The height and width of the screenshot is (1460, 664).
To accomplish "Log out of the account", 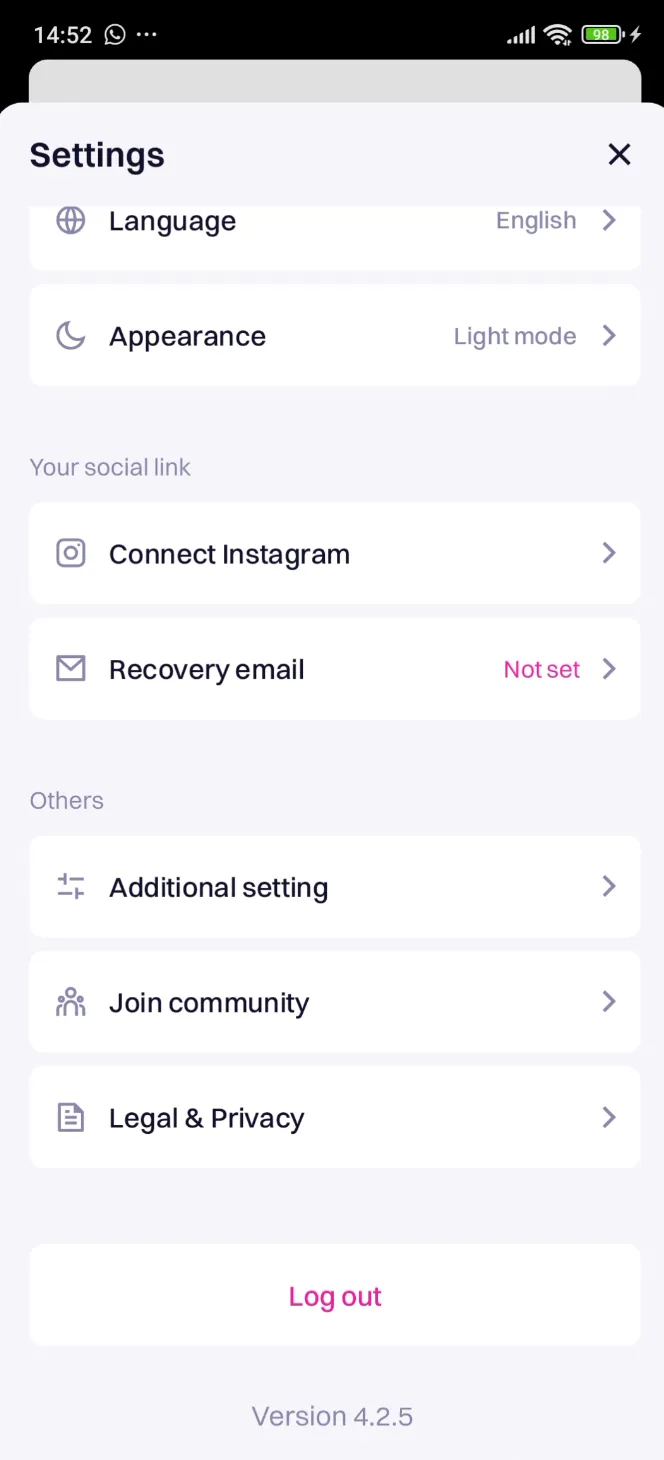I will (x=334, y=1296).
